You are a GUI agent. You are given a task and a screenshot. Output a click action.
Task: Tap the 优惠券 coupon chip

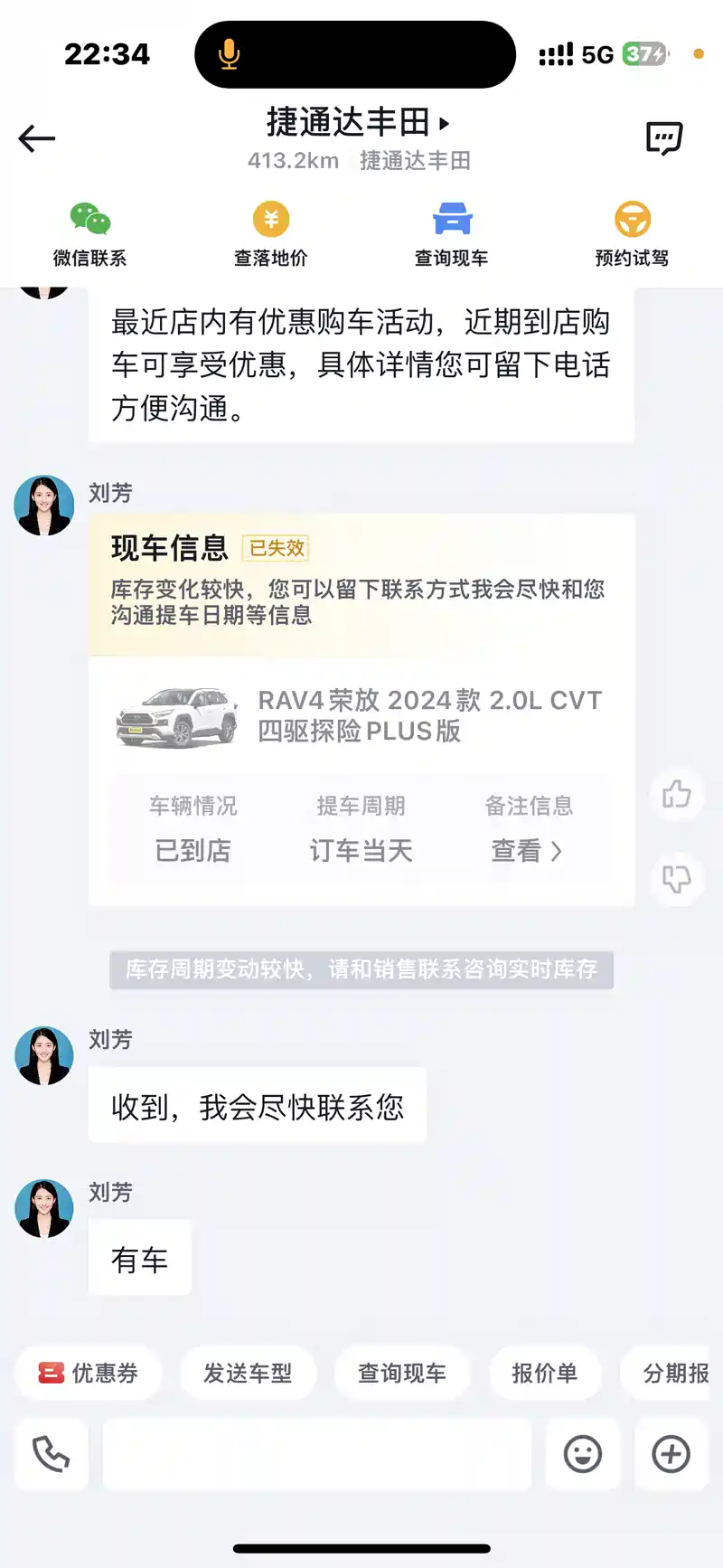pyautogui.click(x=89, y=1373)
